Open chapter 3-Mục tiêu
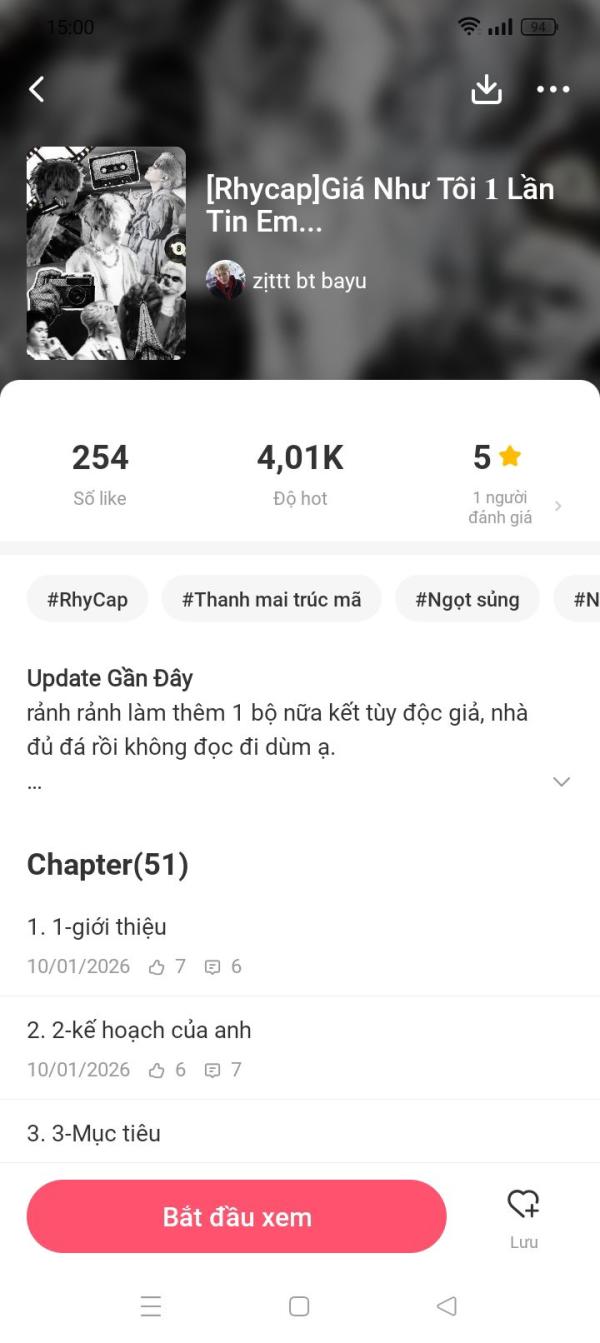Image resolution: width=600 pixels, height=1343 pixels. 94,1133
